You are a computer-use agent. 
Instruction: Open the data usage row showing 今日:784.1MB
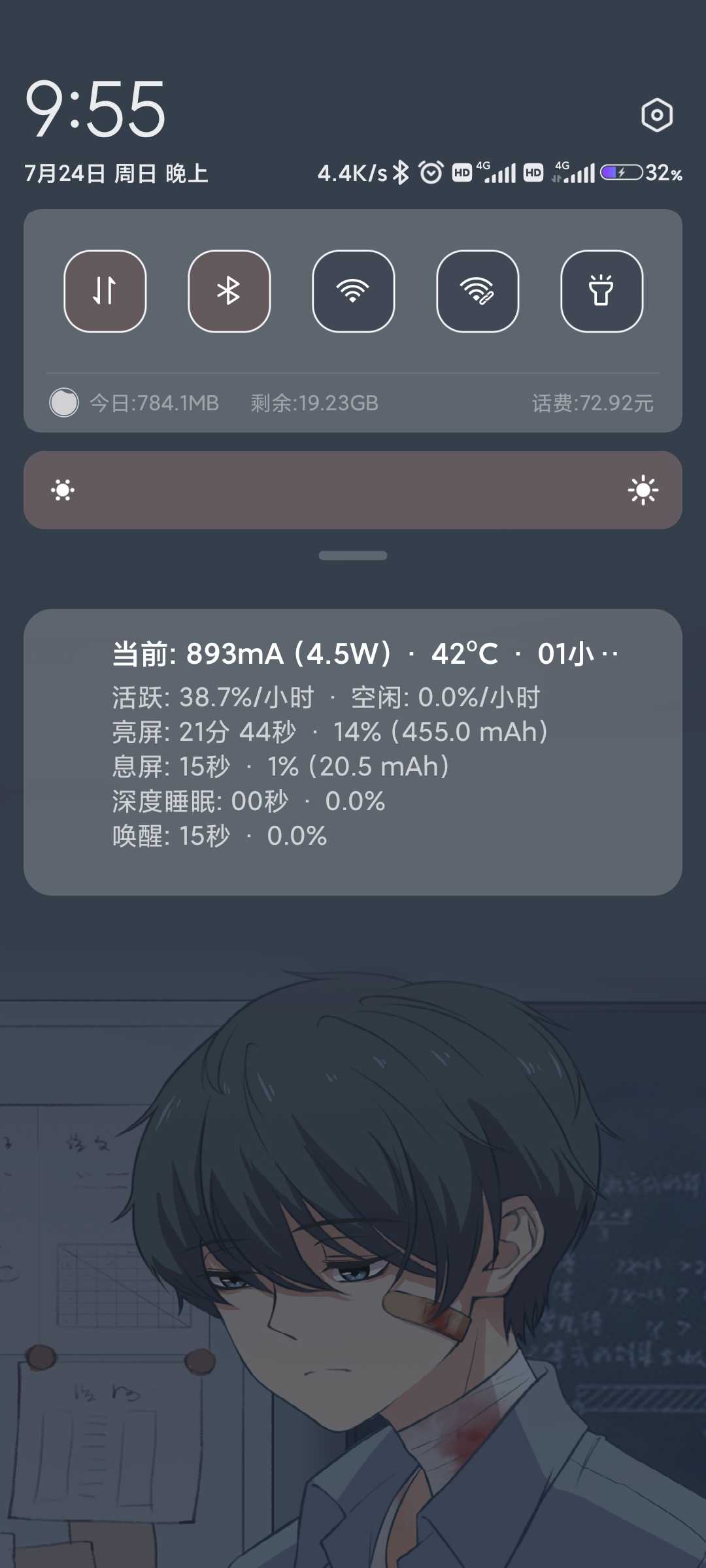pos(154,402)
